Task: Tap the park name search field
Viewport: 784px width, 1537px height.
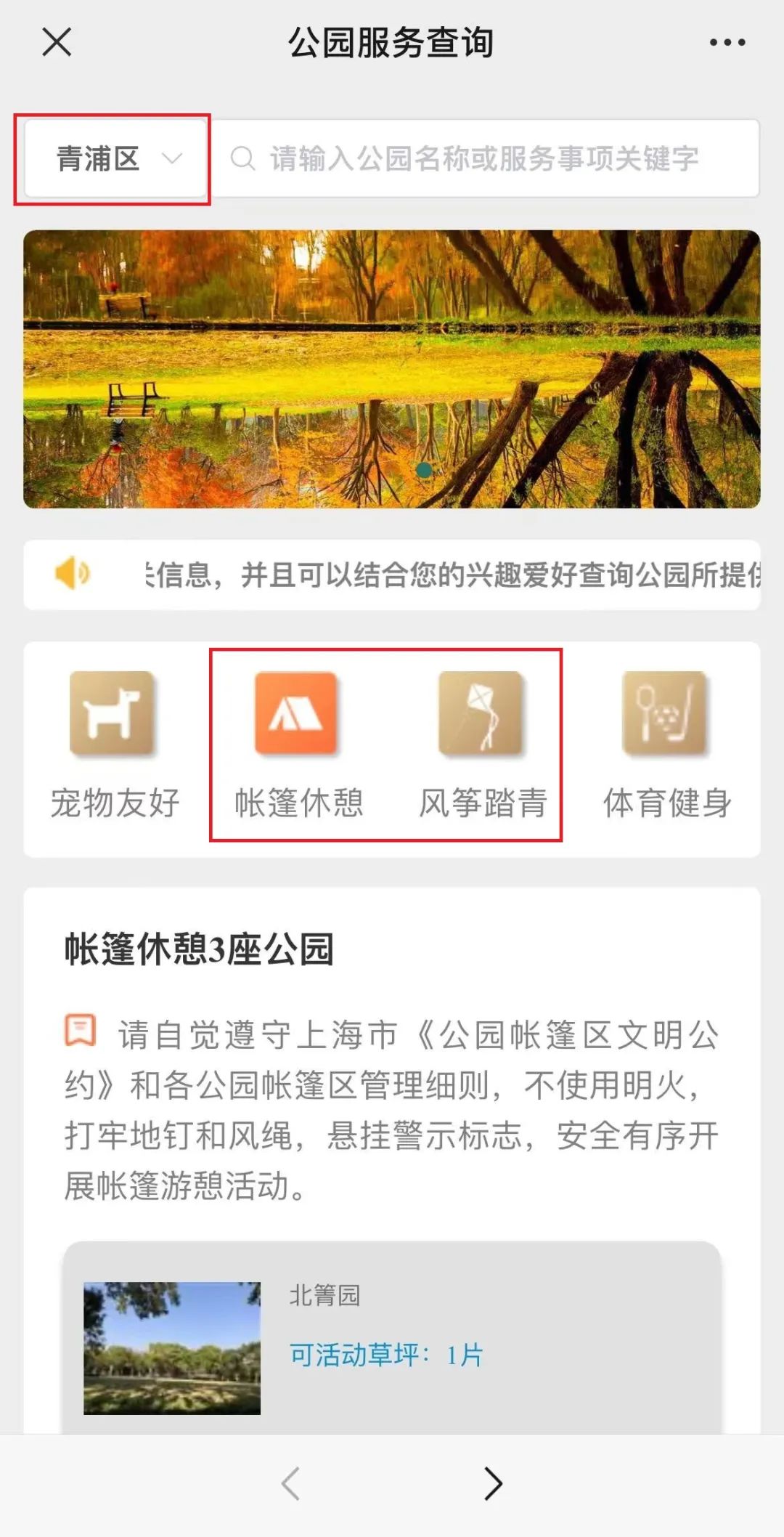Action: [x=485, y=158]
